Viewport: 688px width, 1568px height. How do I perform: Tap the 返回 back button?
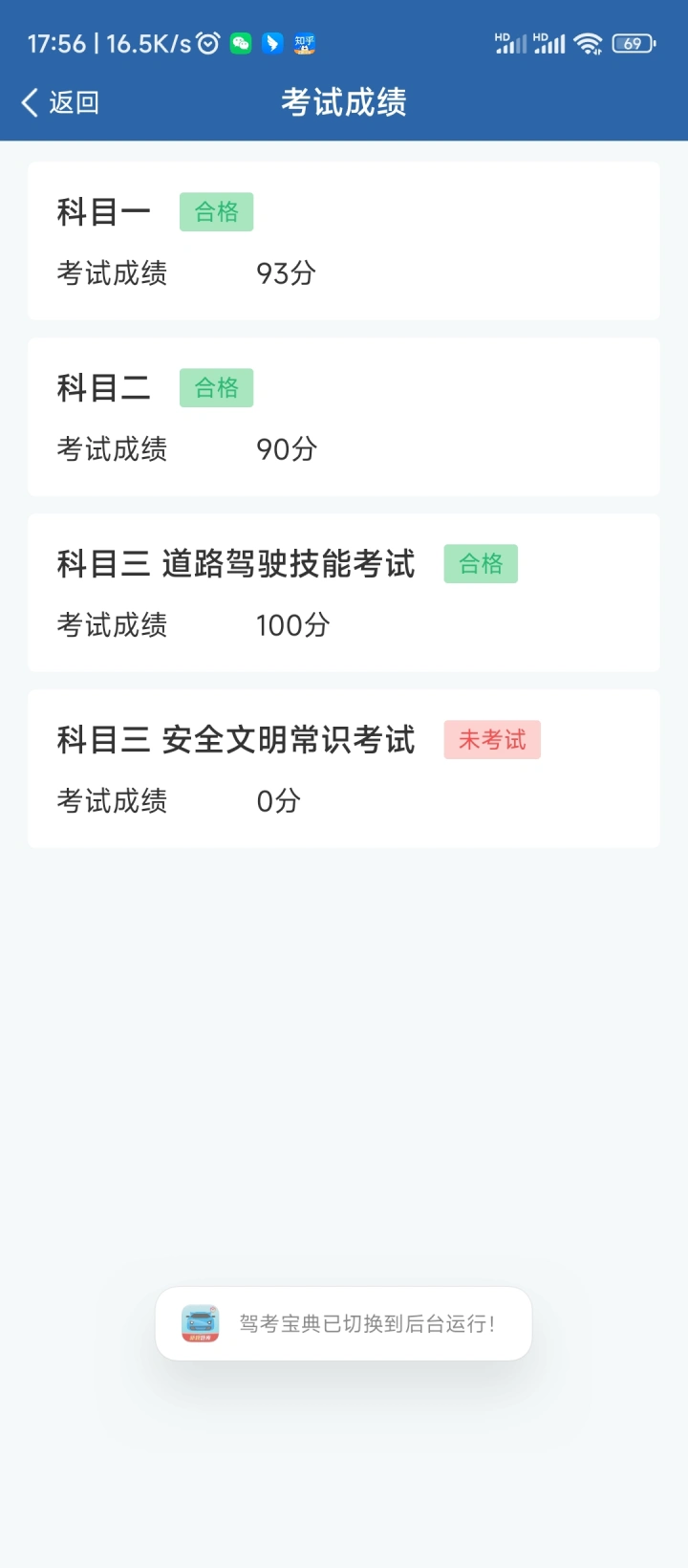click(x=59, y=102)
